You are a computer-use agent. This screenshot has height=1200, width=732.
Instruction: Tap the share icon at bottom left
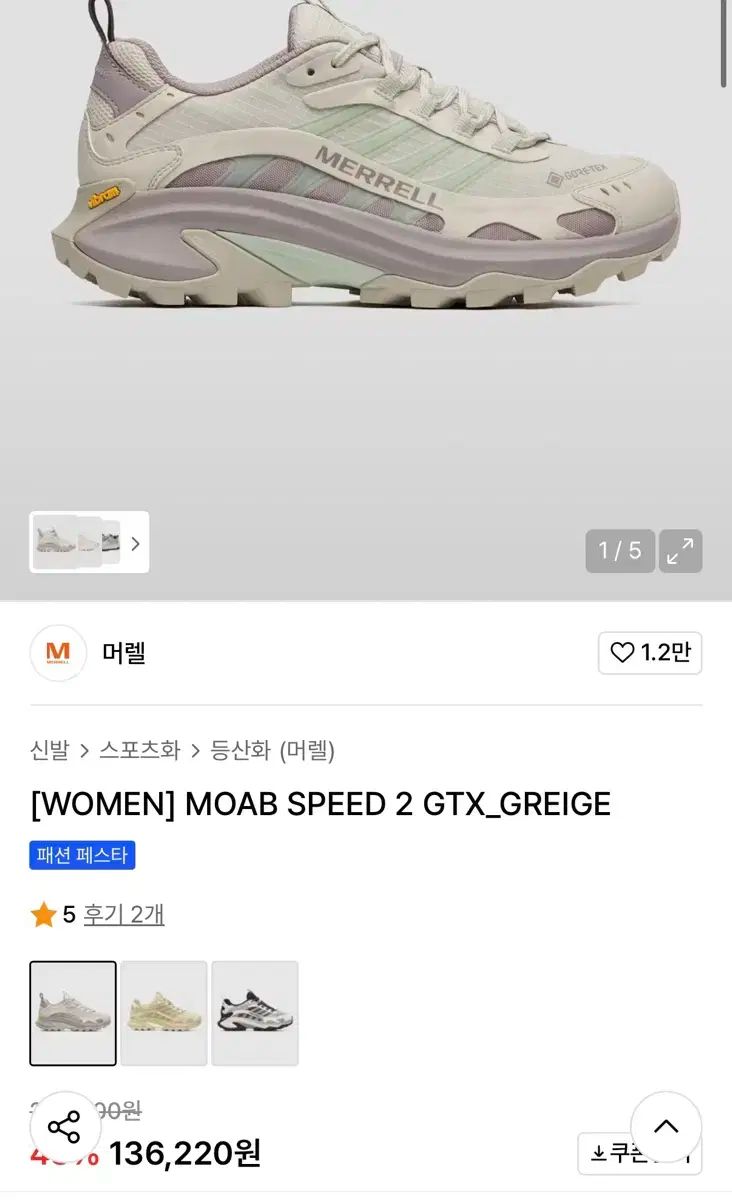[64, 1128]
